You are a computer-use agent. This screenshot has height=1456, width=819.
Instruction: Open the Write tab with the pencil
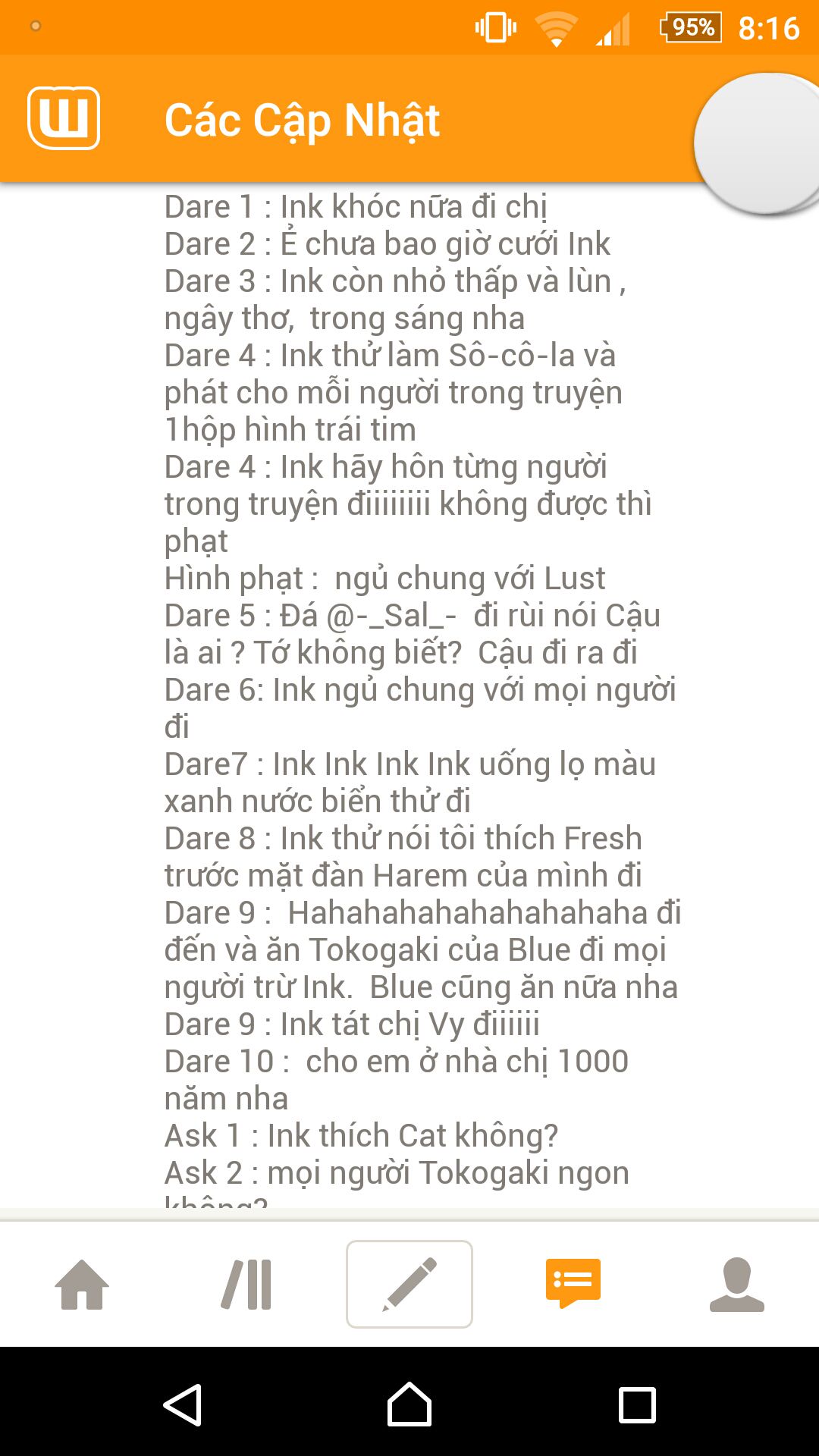pos(409,1285)
